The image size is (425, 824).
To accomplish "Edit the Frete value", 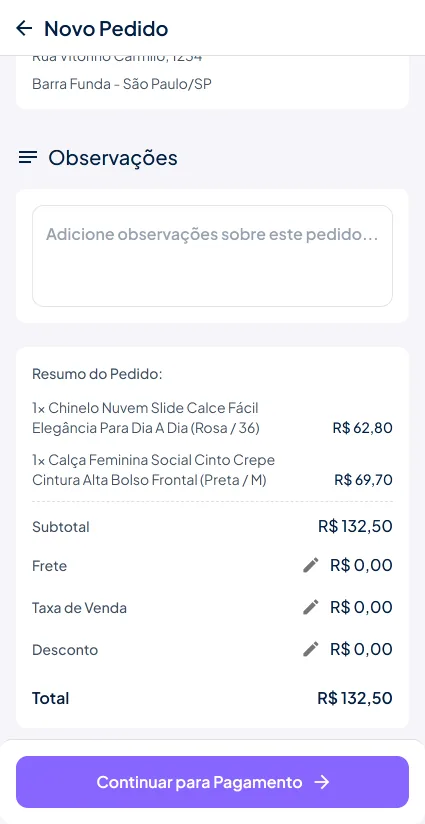I will 310,565.
